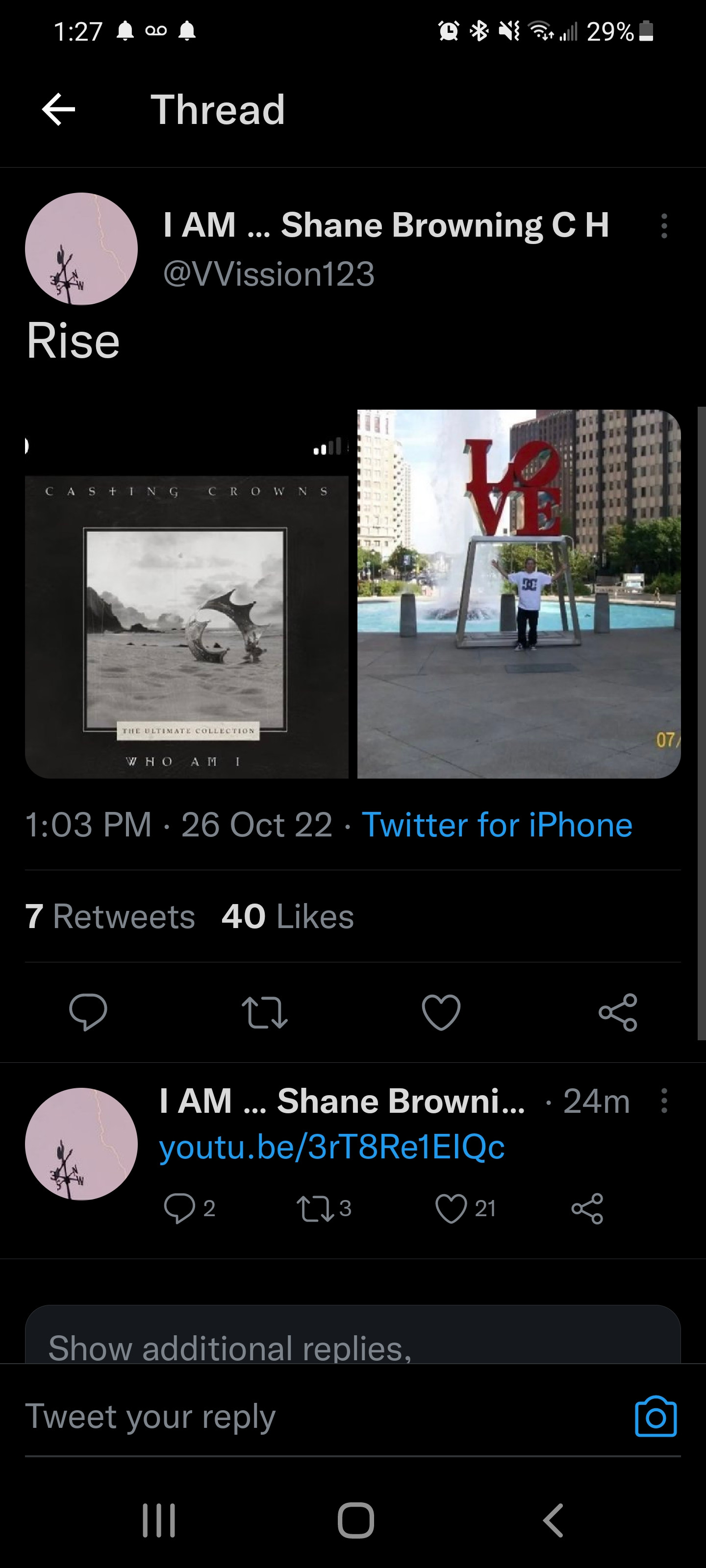Share the youtu.be reply tweet
706x1568 pixels.
pyautogui.click(x=587, y=1208)
